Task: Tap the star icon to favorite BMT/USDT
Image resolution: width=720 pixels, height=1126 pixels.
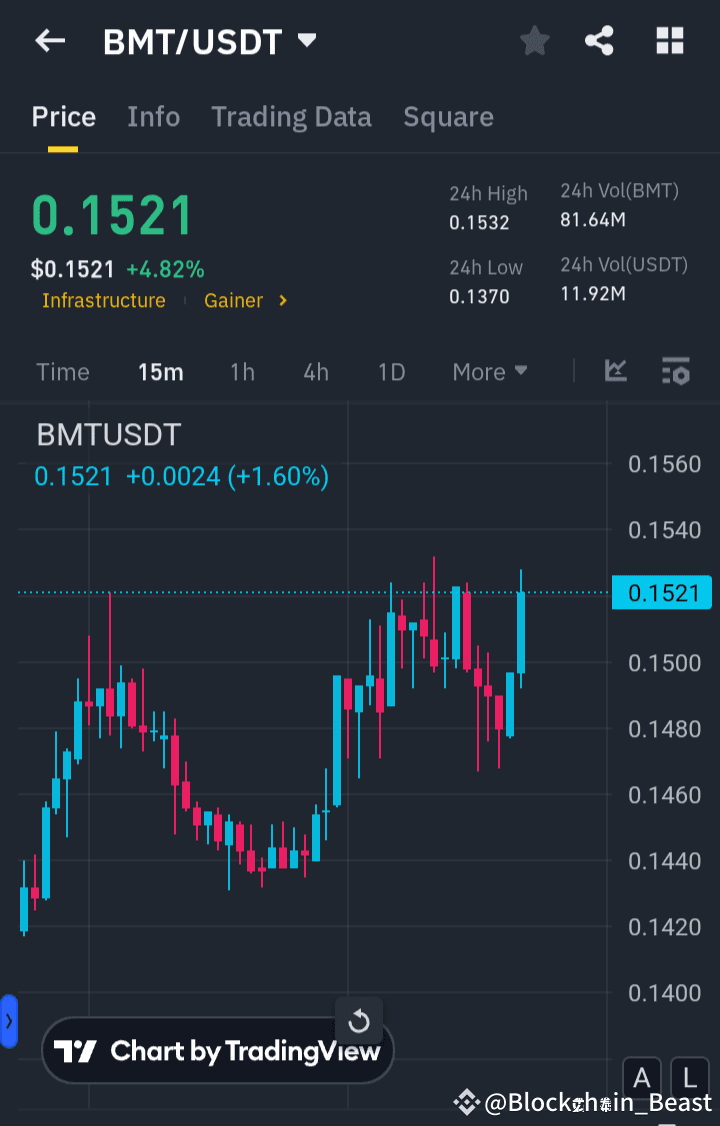Action: 534,41
